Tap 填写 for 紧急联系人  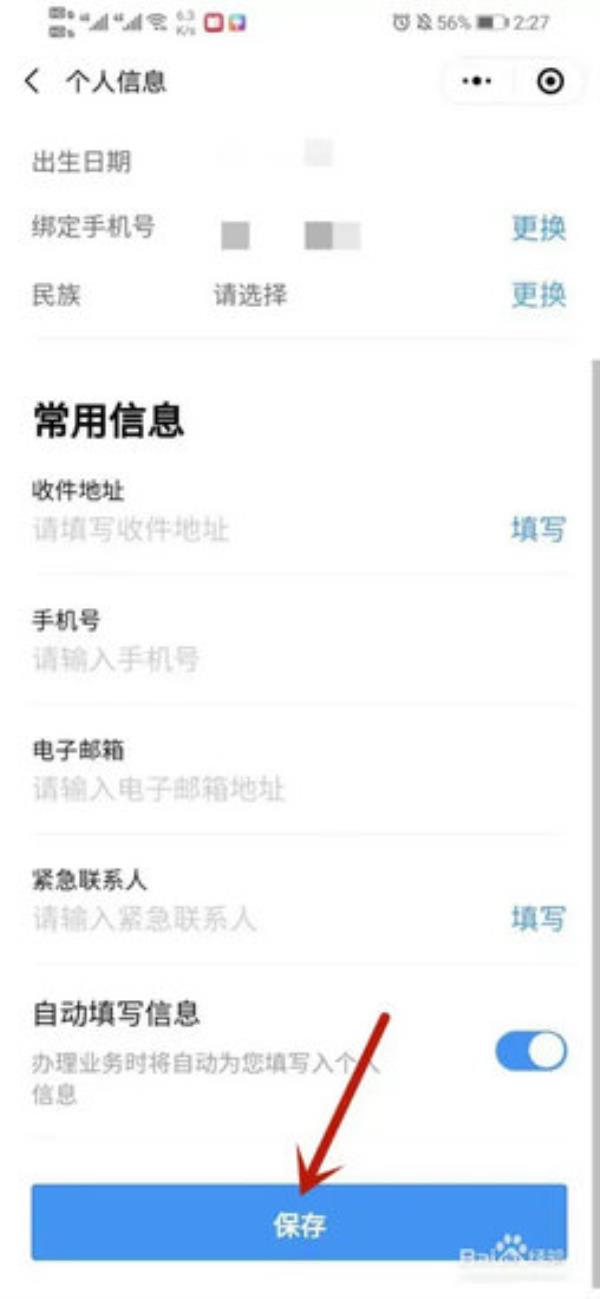tap(539, 918)
